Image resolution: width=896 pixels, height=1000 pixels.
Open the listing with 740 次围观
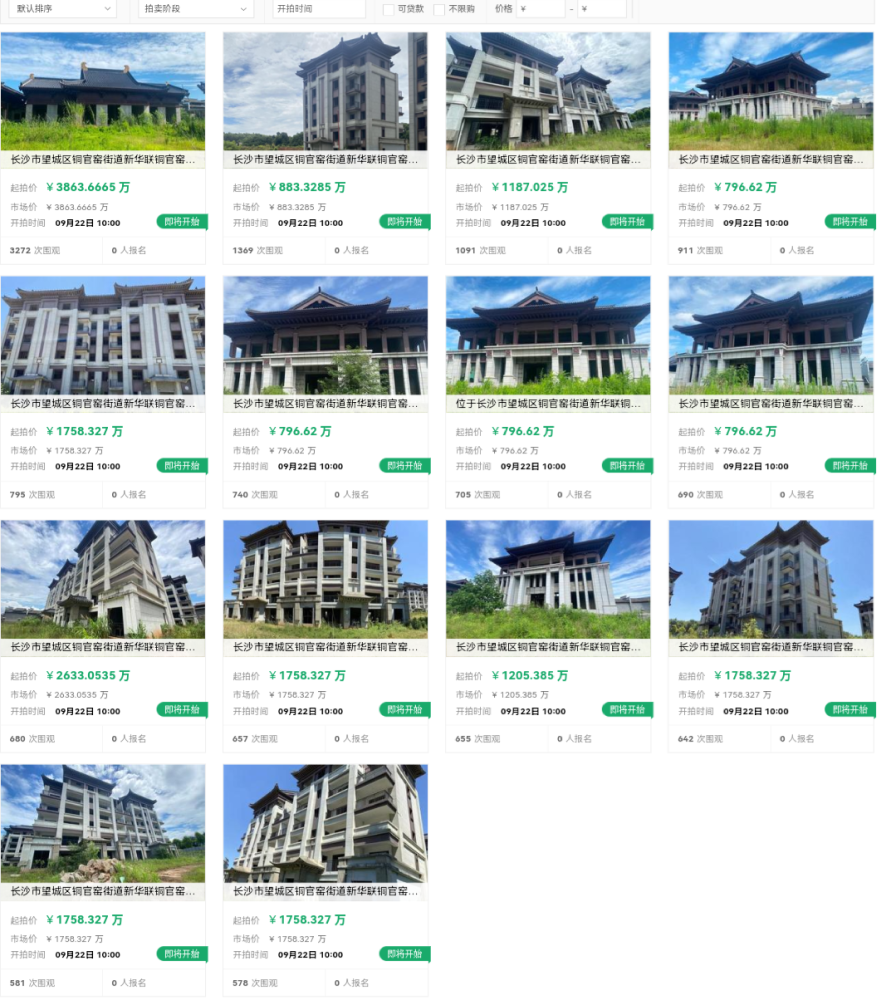325,392
